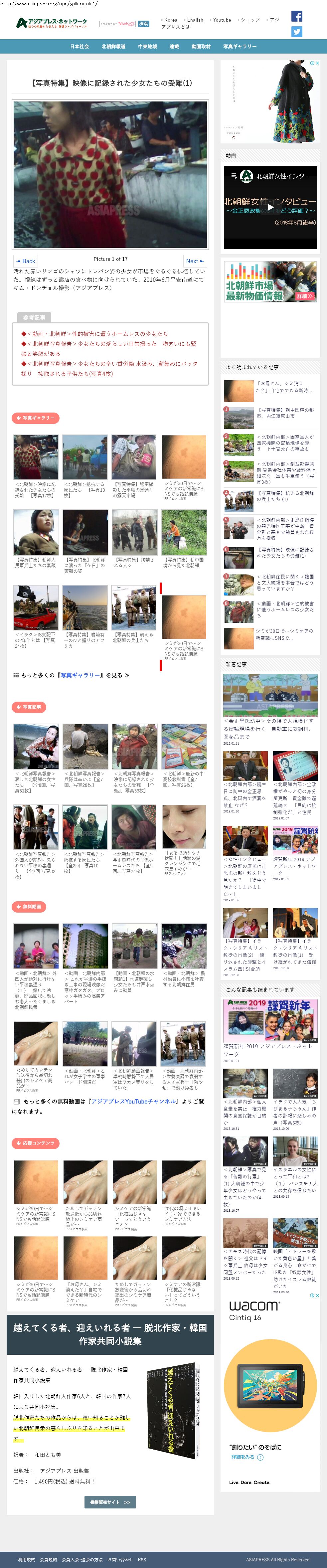Tap the 検索 search button
The width and height of the screenshot is (327, 1568).
tap(144, 24)
